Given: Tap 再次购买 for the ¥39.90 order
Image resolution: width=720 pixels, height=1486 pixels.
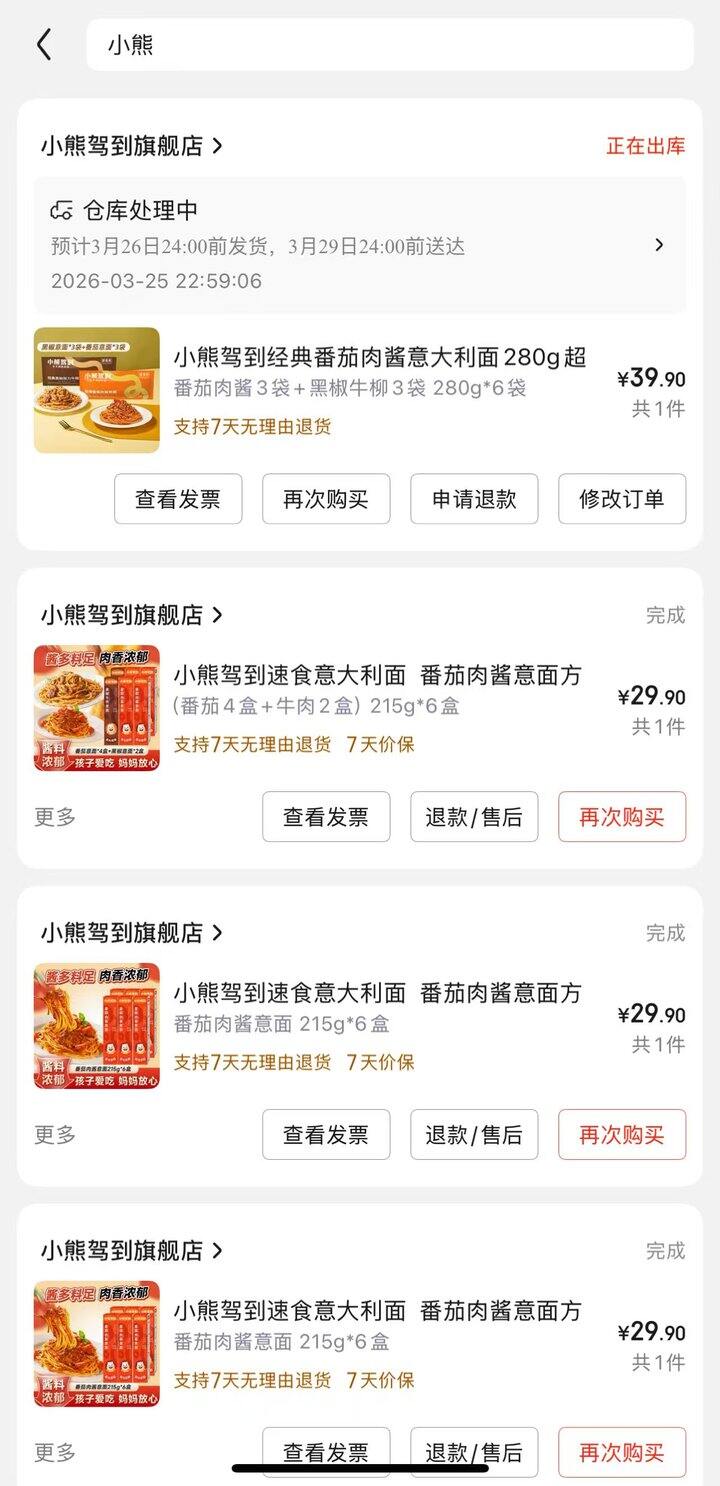Looking at the screenshot, I should point(326,499).
